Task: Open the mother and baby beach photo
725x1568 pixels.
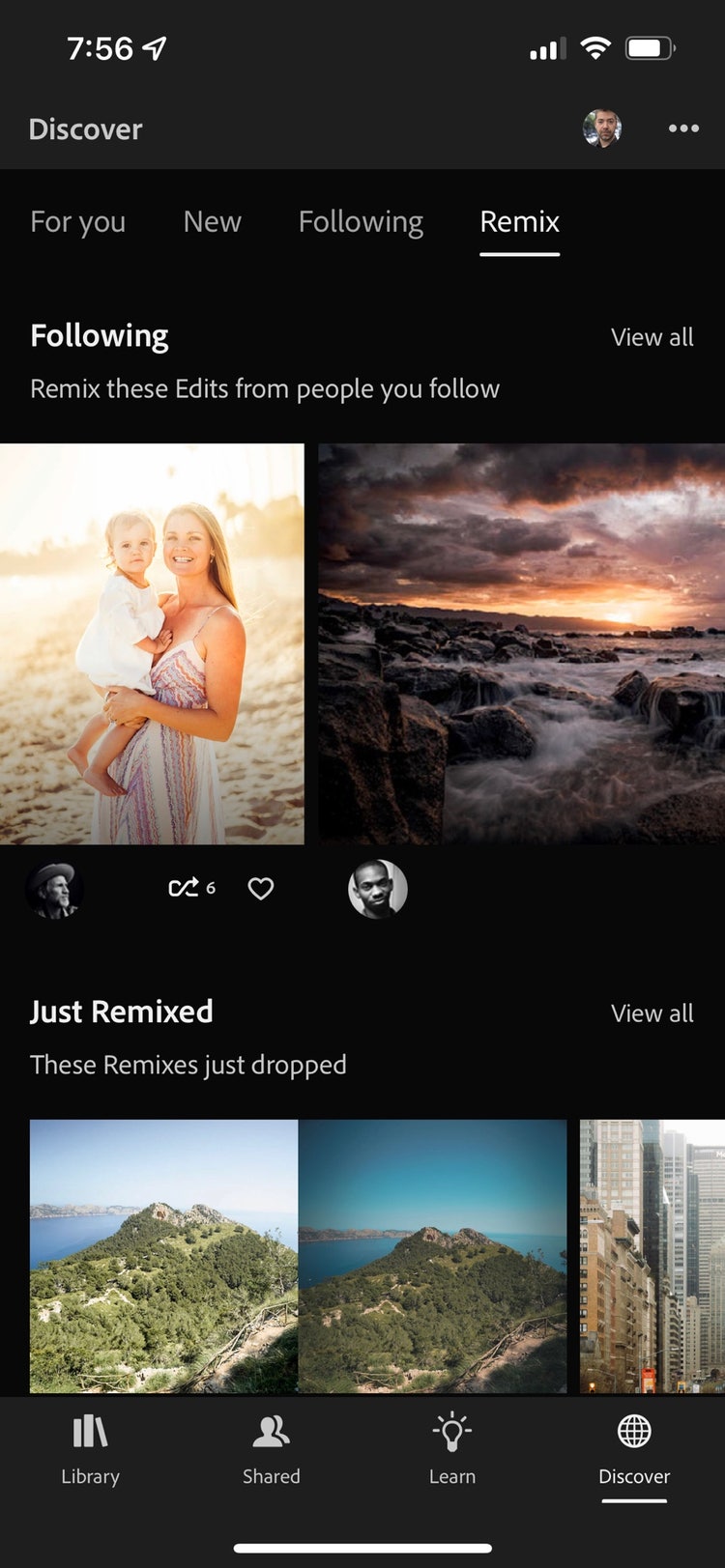Action: pyautogui.click(x=152, y=644)
